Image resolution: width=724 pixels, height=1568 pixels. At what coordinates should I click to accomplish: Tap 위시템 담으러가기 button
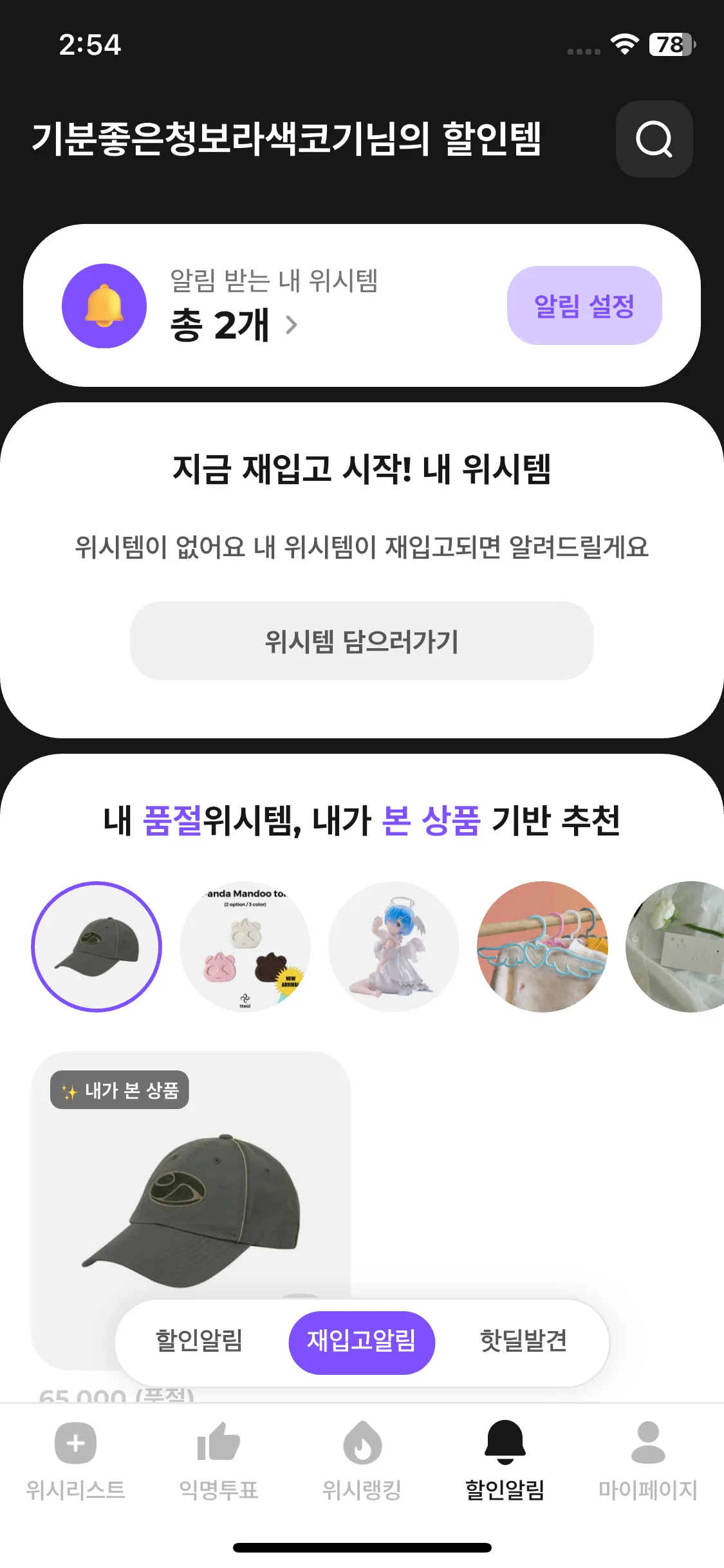pyautogui.click(x=362, y=642)
